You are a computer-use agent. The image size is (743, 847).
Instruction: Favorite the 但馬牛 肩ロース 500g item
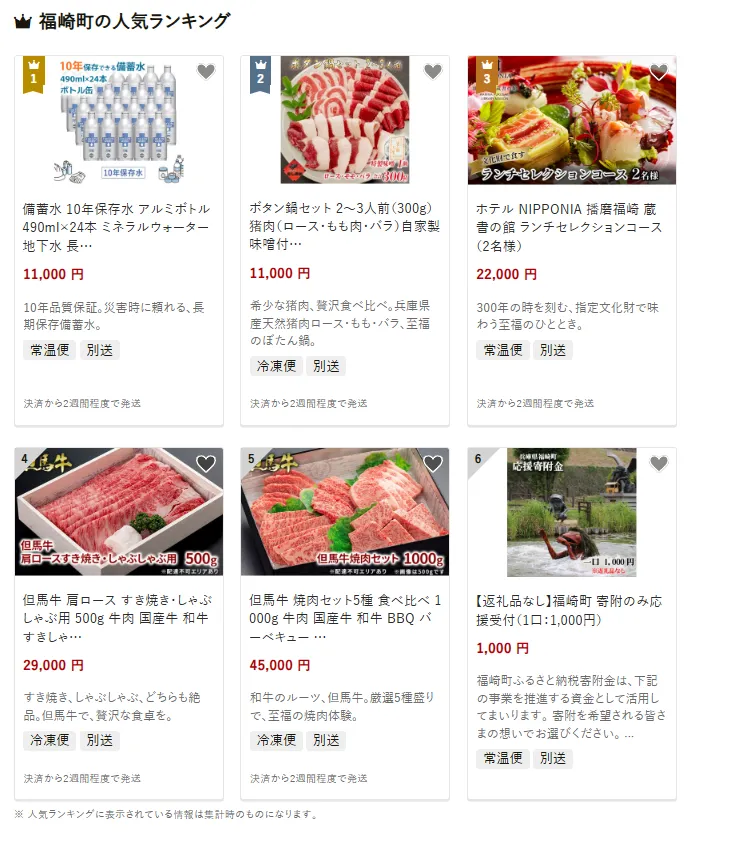(206, 464)
